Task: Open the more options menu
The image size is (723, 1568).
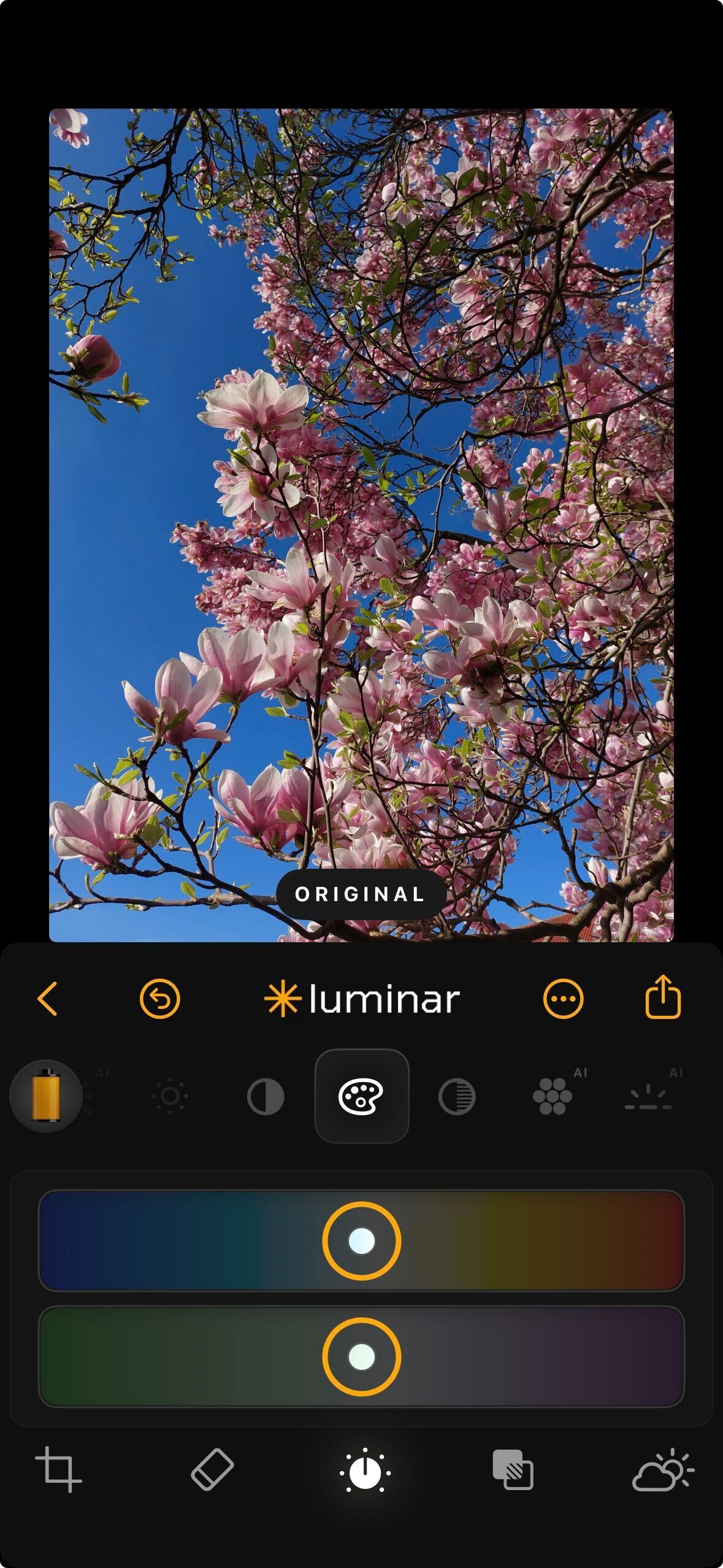Action: coord(562,999)
